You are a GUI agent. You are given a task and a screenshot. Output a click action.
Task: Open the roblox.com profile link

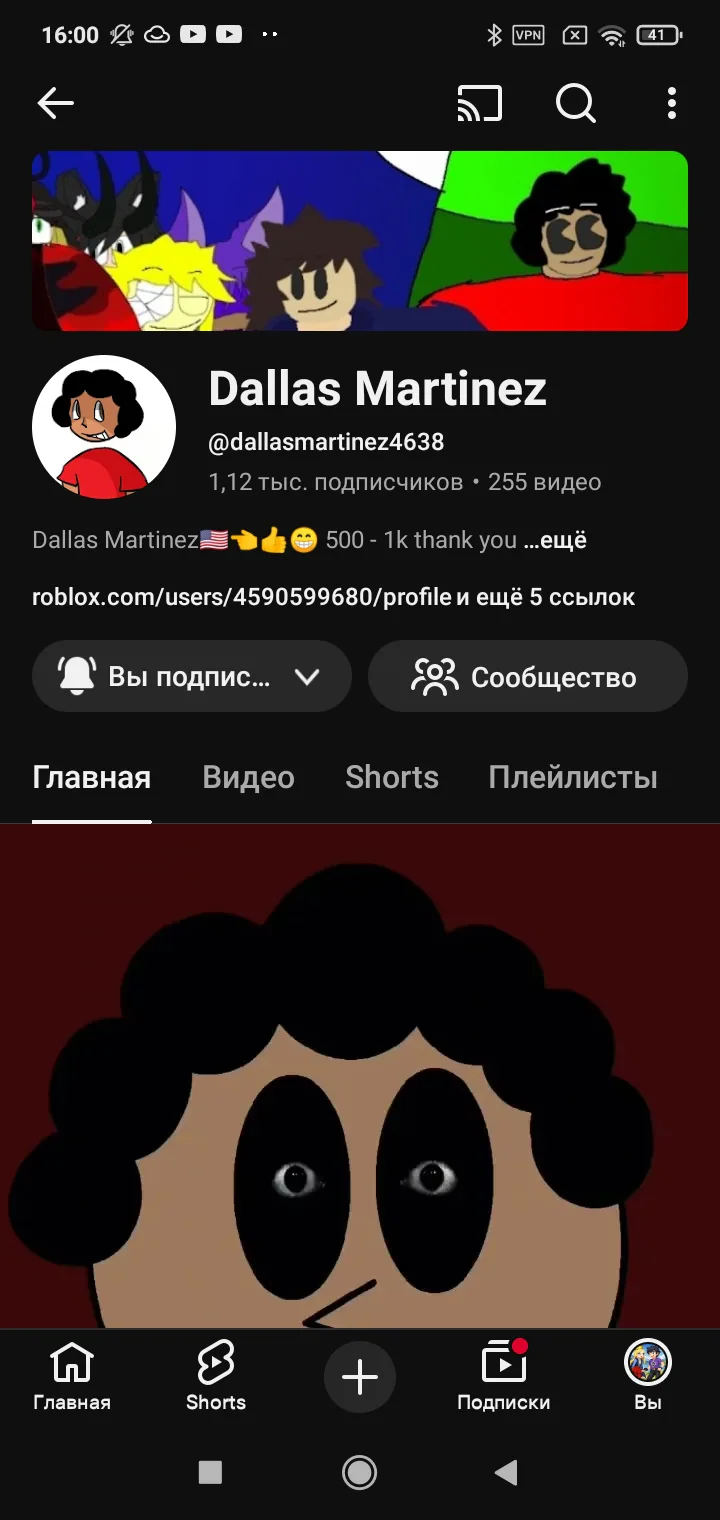tap(242, 597)
